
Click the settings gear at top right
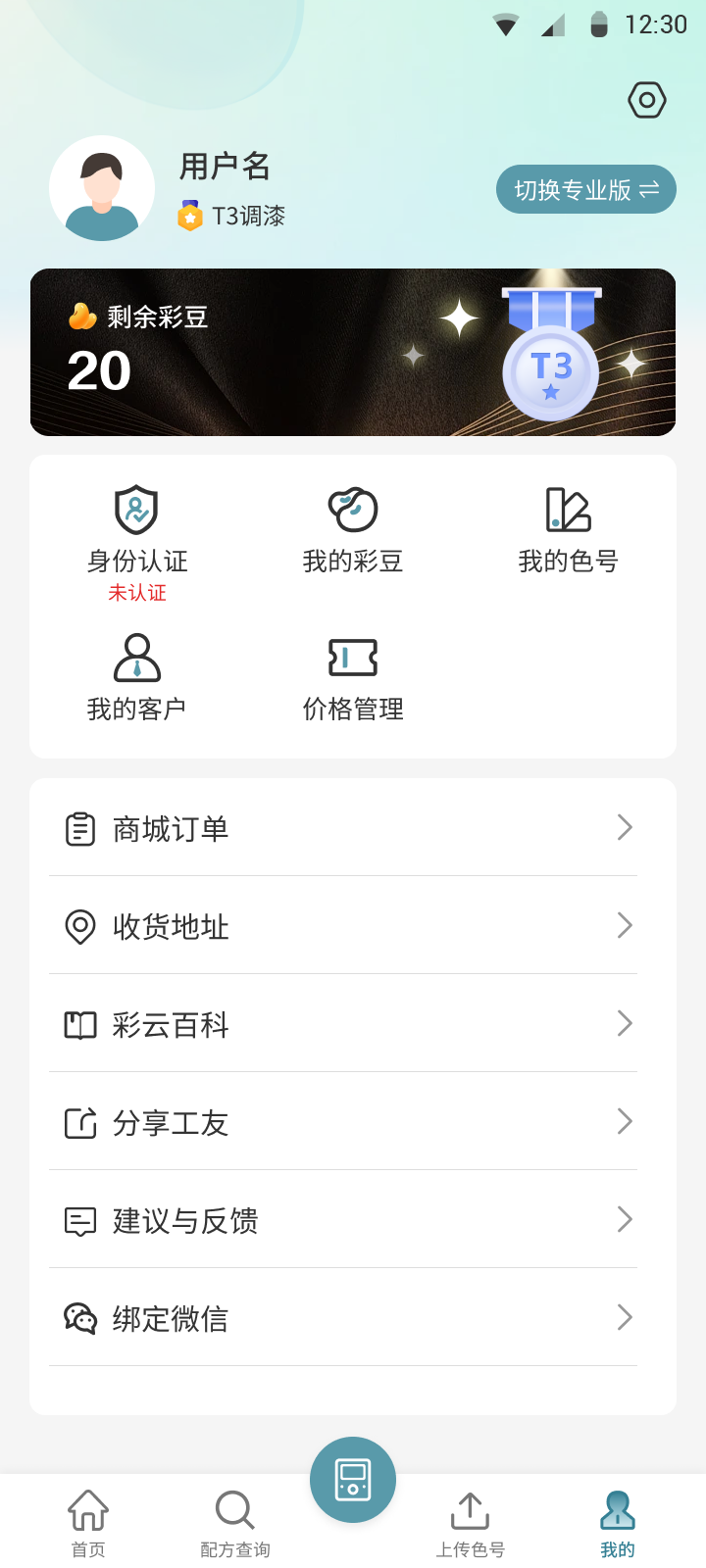[646, 99]
